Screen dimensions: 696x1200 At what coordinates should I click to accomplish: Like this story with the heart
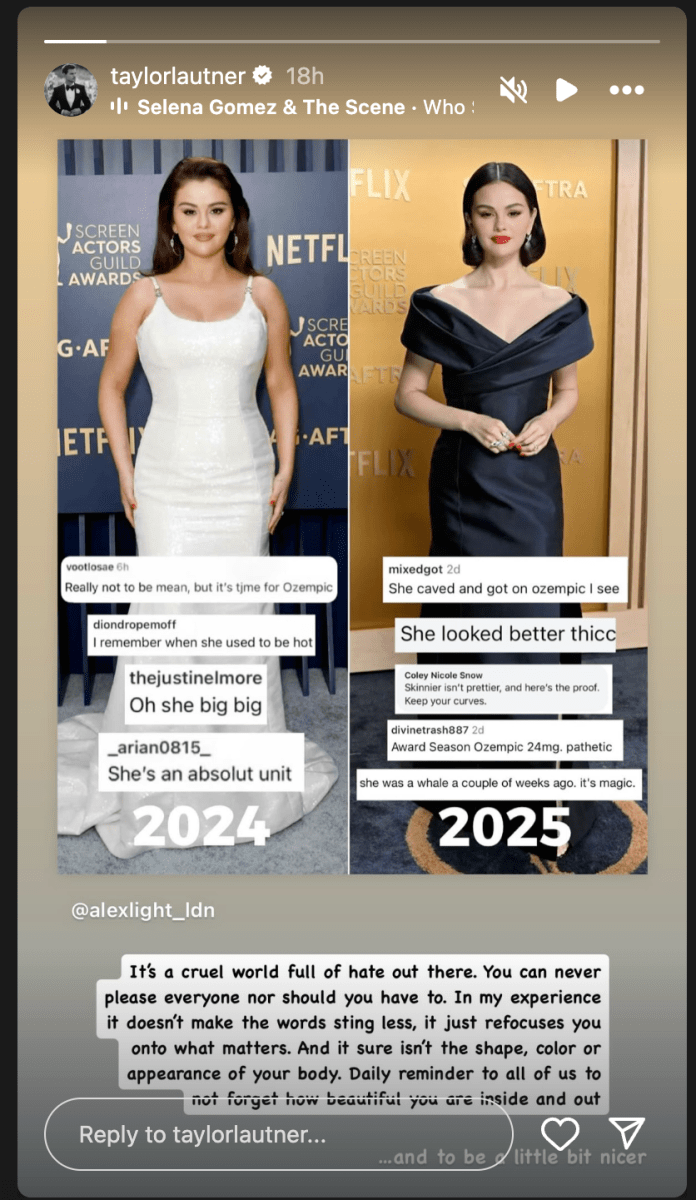point(560,1133)
